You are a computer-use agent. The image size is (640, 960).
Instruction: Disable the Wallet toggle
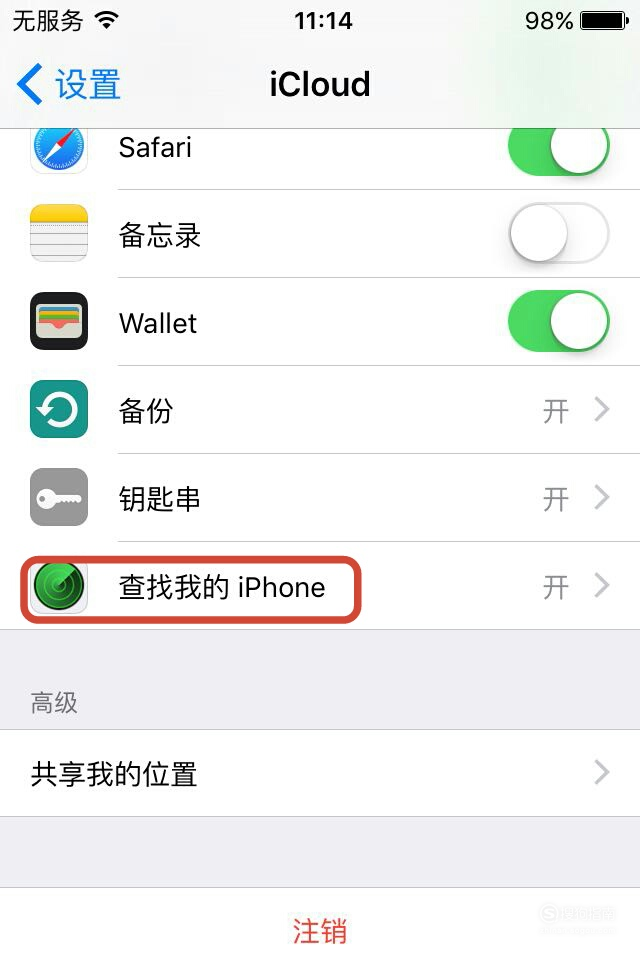(558, 322)
